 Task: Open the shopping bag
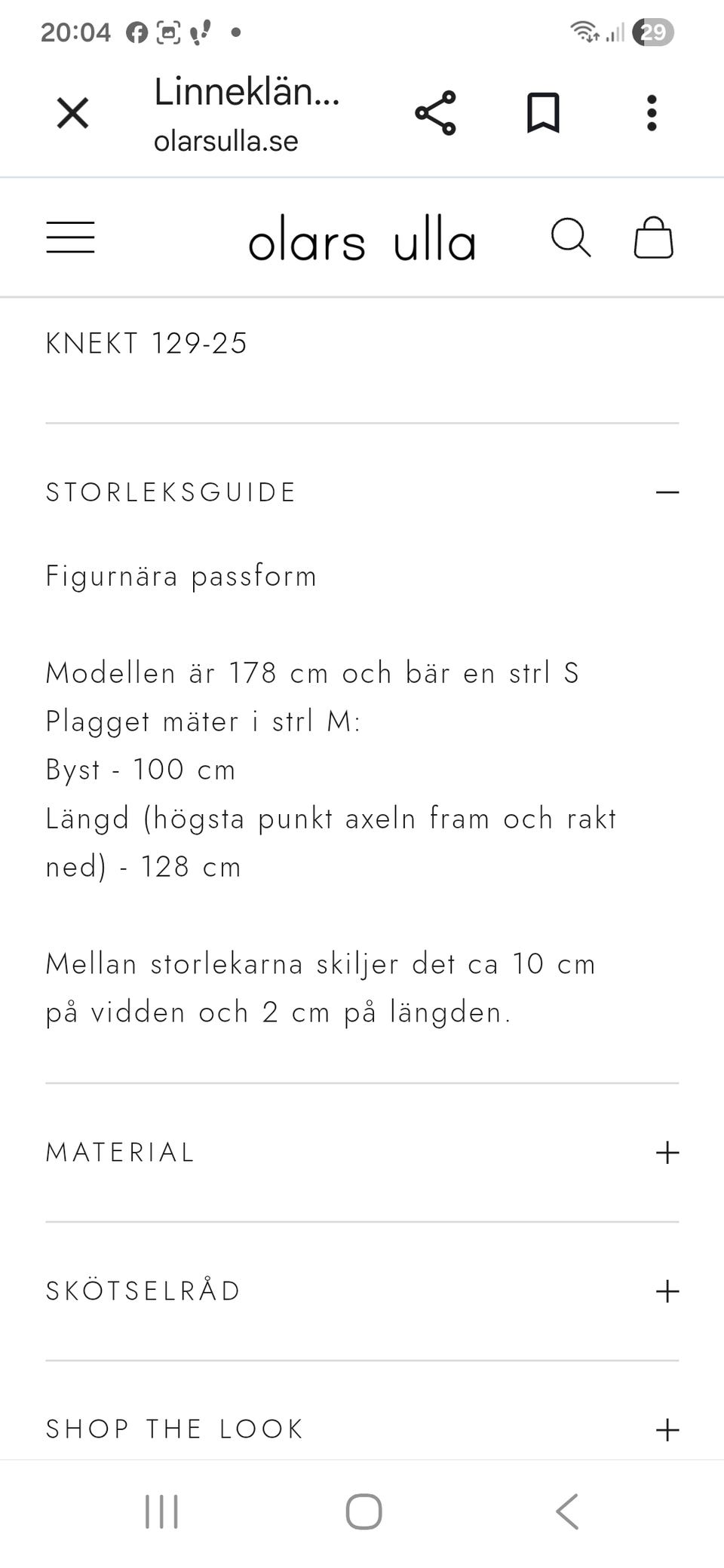(x=653, y=240)
